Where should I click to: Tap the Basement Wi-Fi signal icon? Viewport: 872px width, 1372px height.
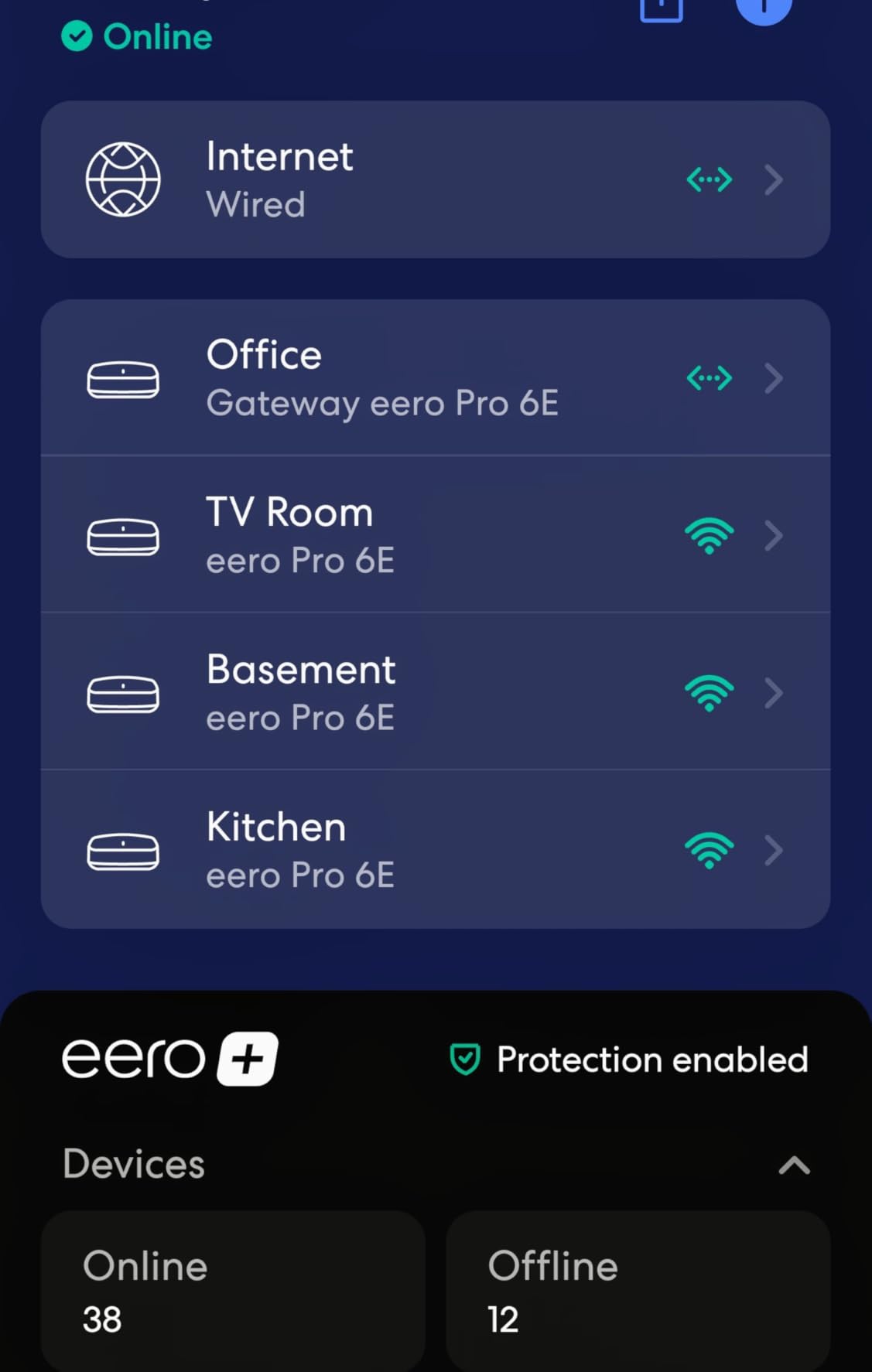tap(708, 692)
